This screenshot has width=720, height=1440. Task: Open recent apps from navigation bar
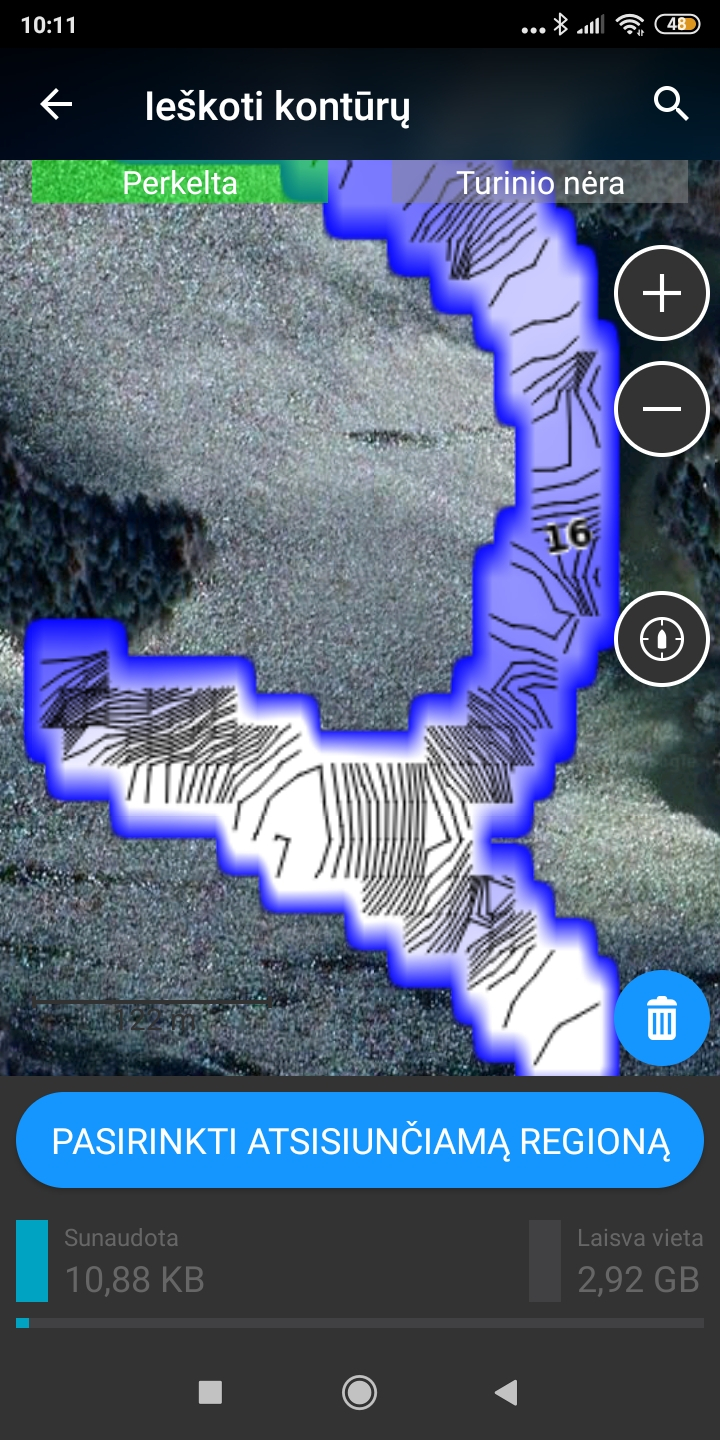coord(210,1392)
